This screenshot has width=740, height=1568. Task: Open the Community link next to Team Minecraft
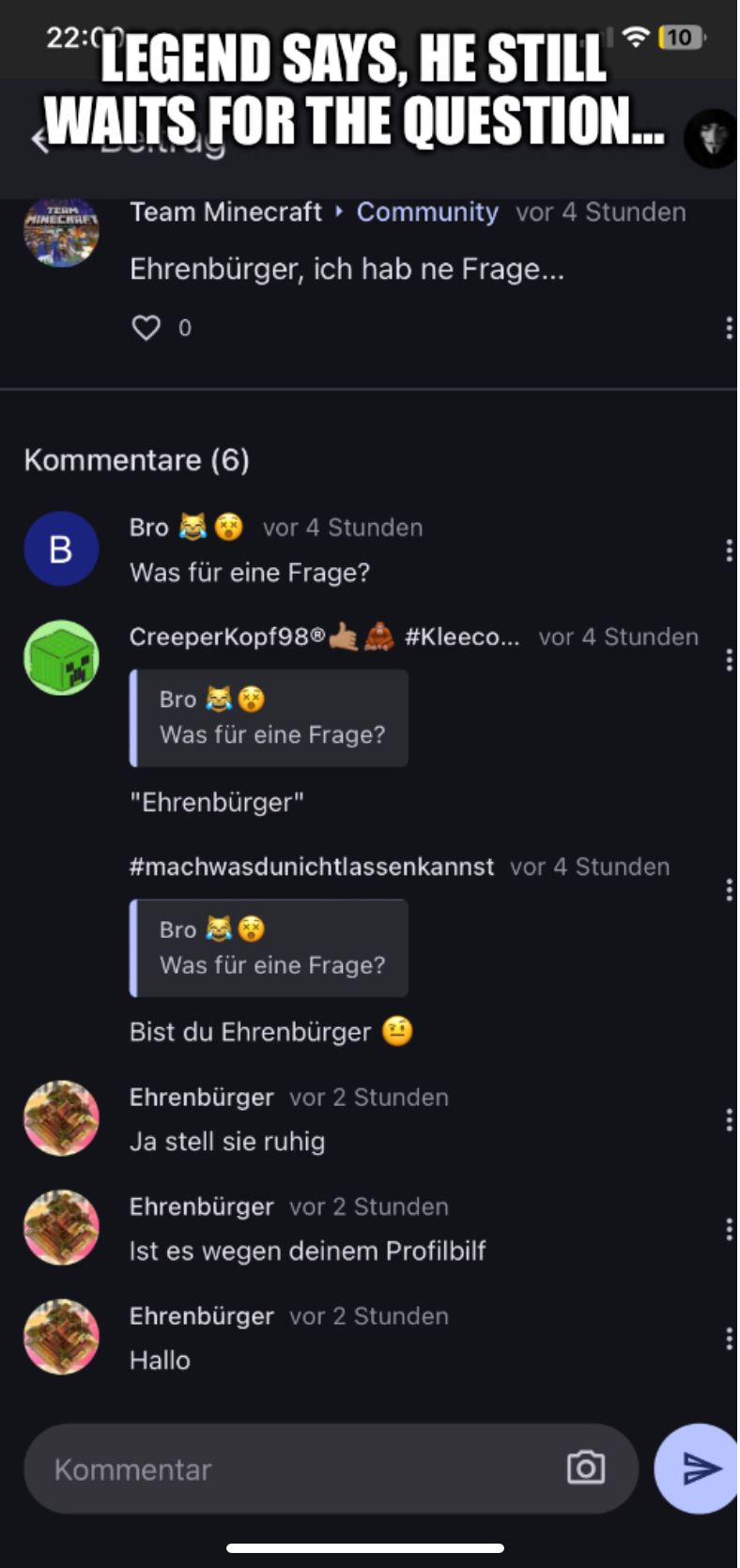[427, 212]
